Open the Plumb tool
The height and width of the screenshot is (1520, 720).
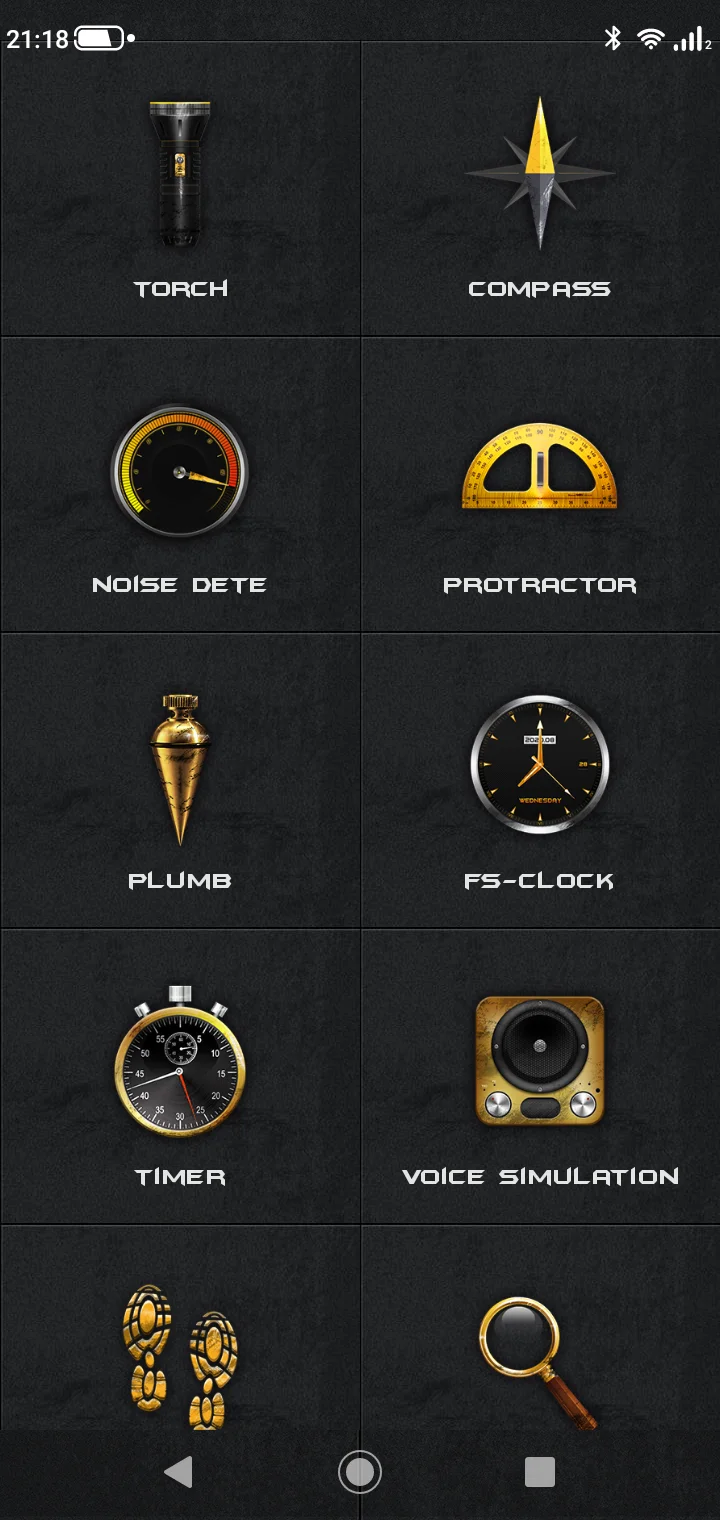(180, 780)
